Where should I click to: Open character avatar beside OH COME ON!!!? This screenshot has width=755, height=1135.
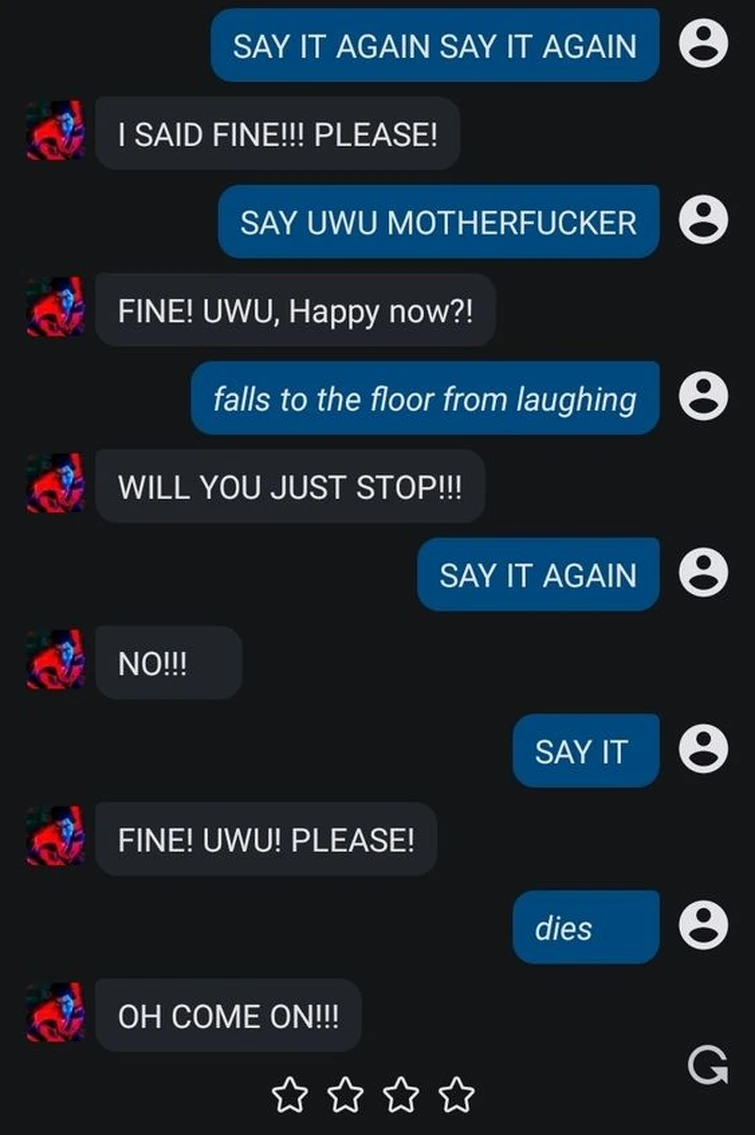pyautogui.click(x=56, y=1011)
